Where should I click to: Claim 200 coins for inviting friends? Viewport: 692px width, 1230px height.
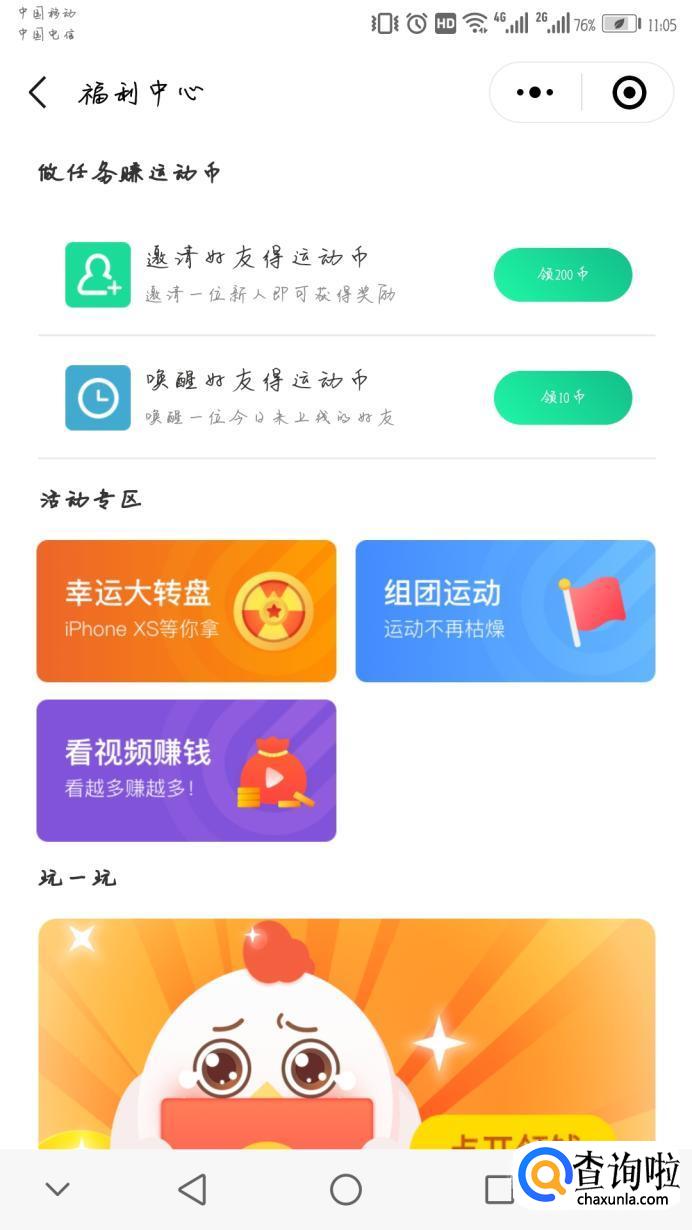563,275
